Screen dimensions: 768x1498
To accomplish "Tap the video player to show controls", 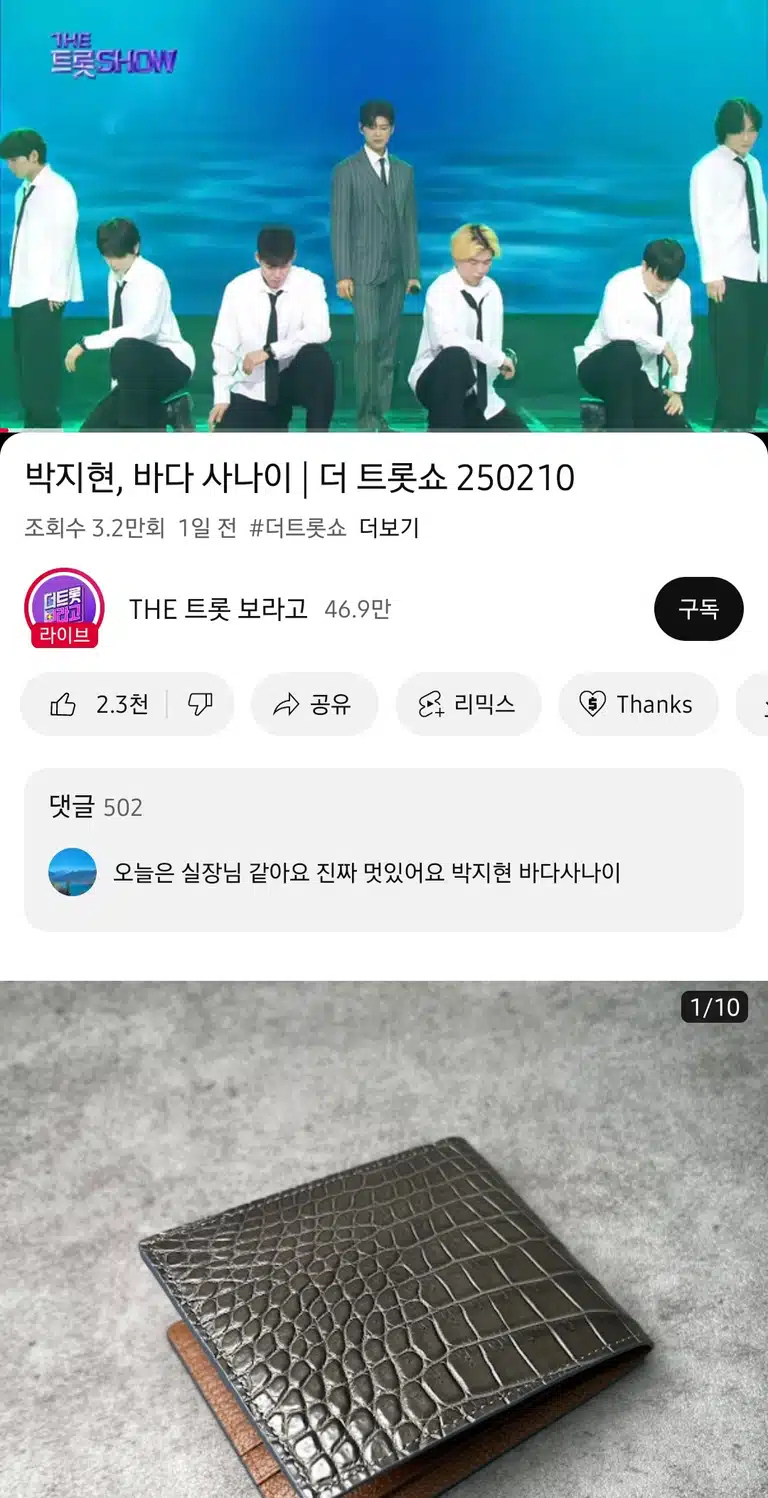I will tap(384, 215).
